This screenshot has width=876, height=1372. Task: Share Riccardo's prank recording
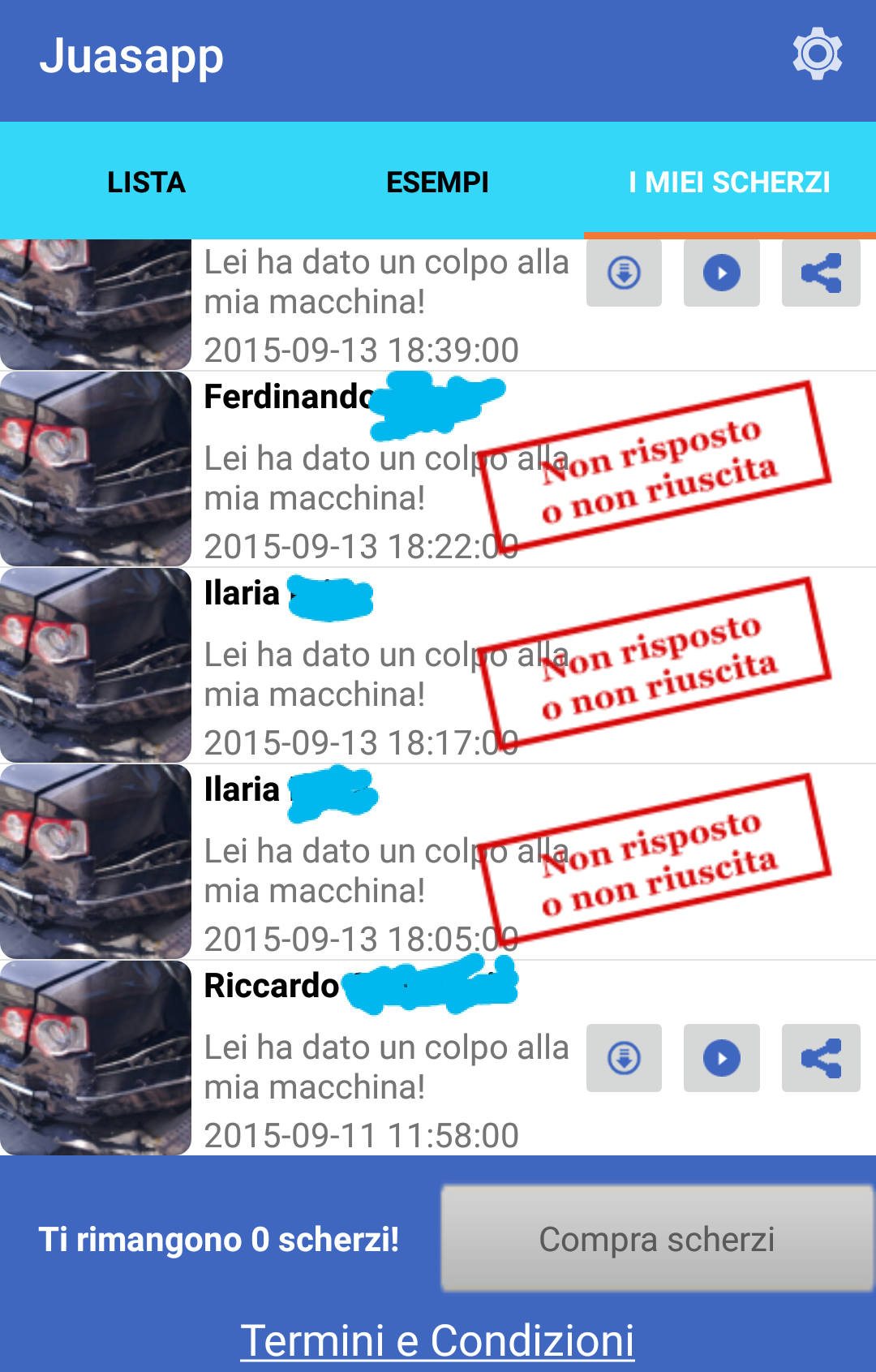(820, 1058)
